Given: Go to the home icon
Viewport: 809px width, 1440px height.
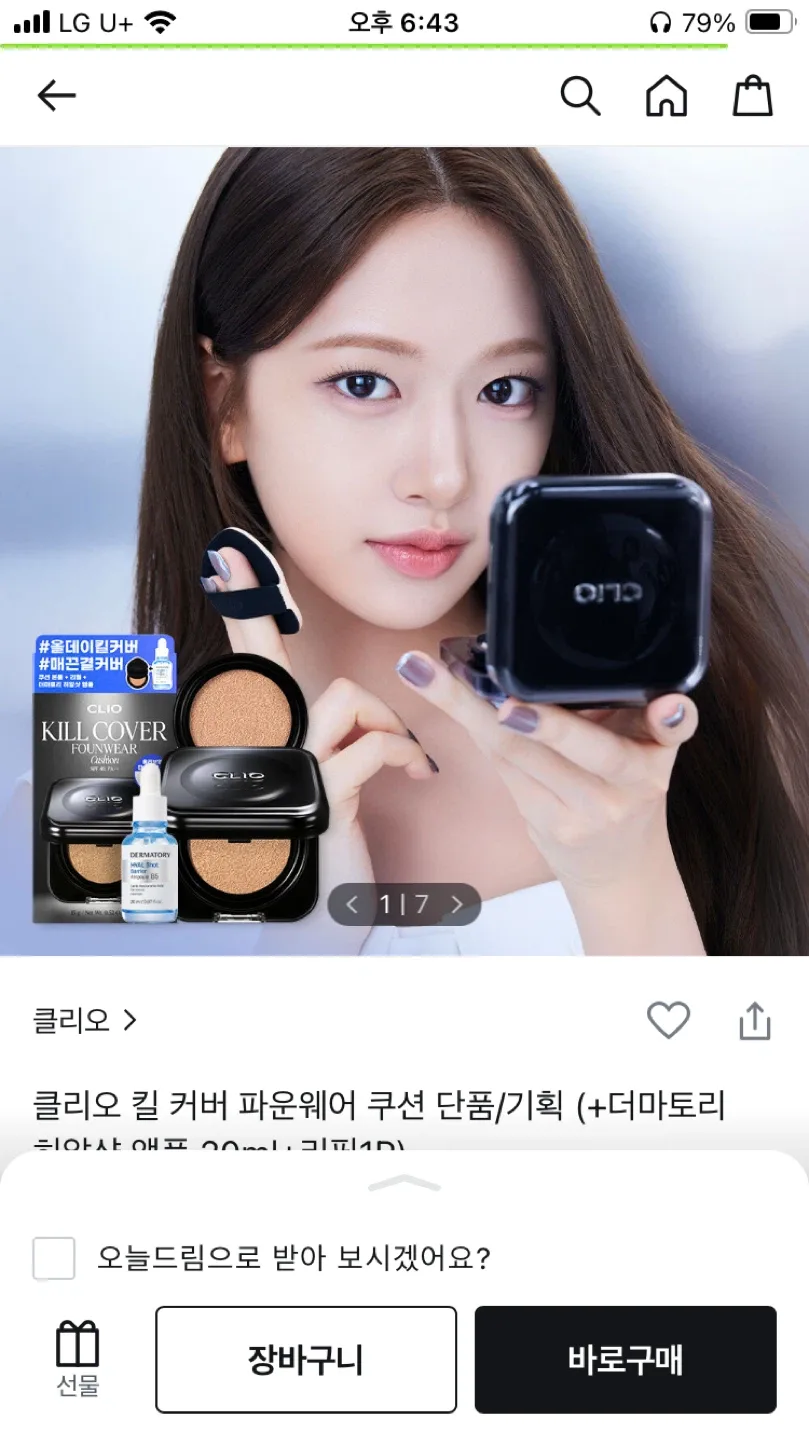Looking at the screenshot, I should (x=666, y=96).
